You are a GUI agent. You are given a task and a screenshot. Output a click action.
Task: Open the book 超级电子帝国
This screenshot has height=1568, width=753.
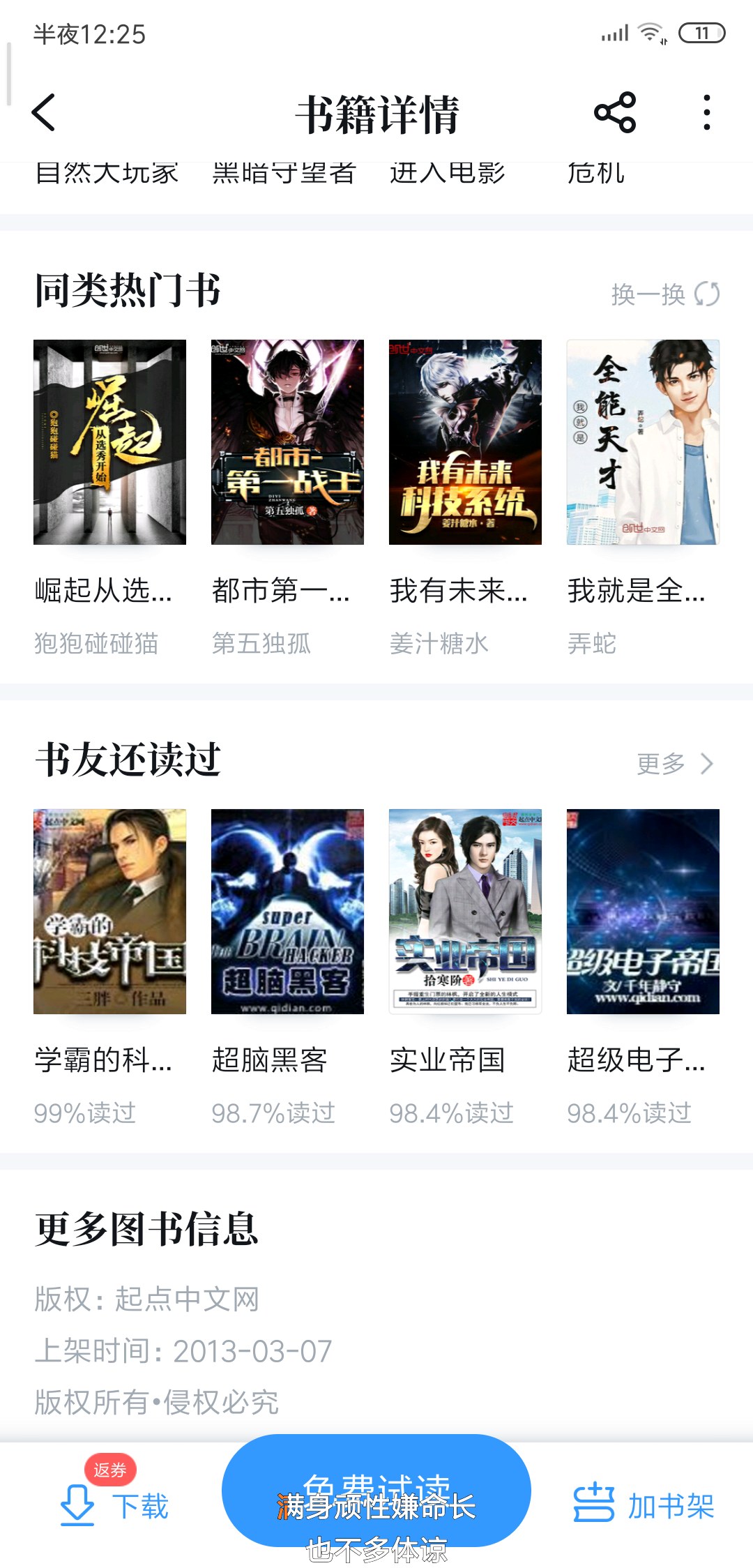pyautogui.click(x=643, y=912)
